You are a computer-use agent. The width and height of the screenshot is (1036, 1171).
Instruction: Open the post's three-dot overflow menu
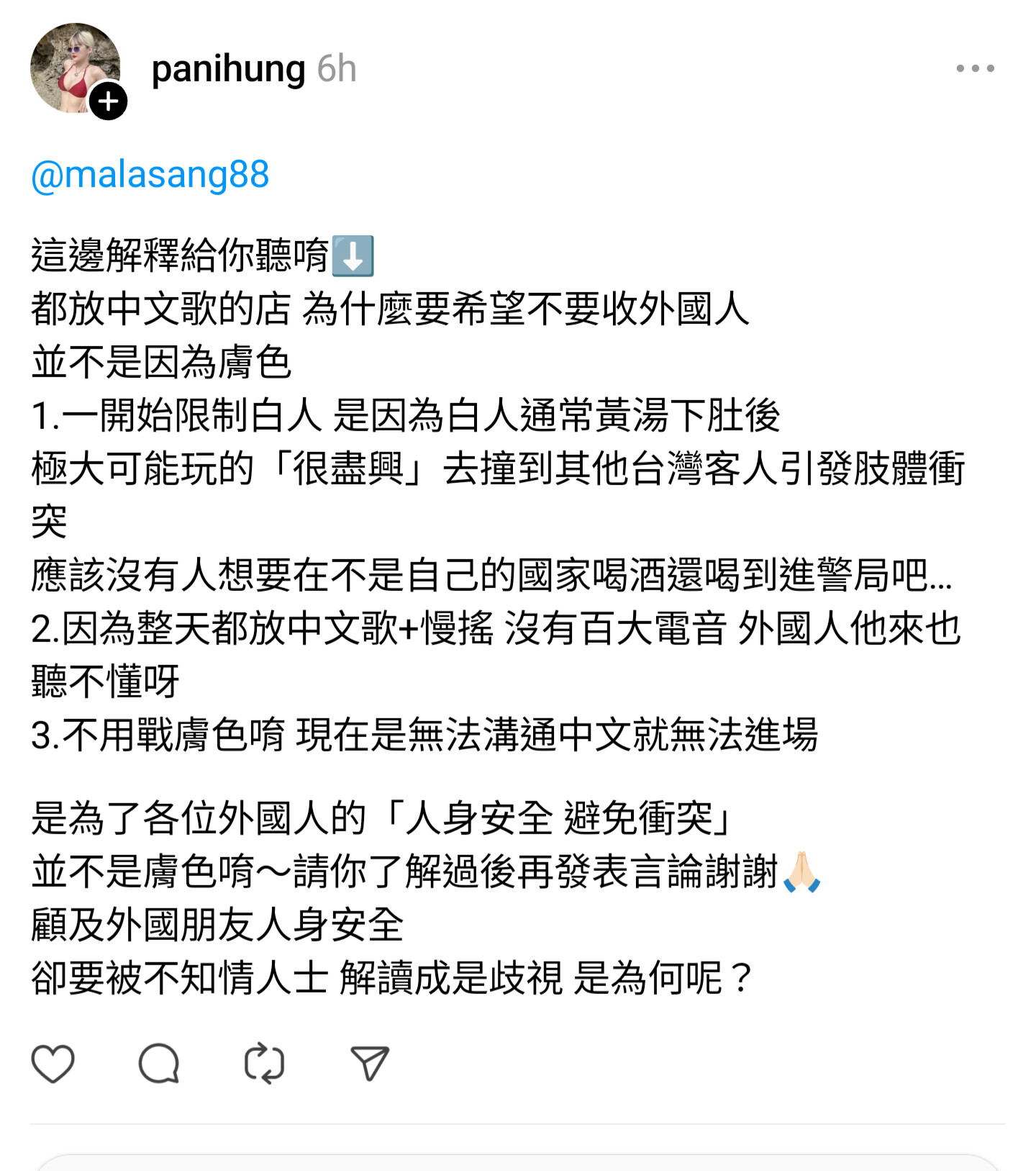[x=975, y=69]
